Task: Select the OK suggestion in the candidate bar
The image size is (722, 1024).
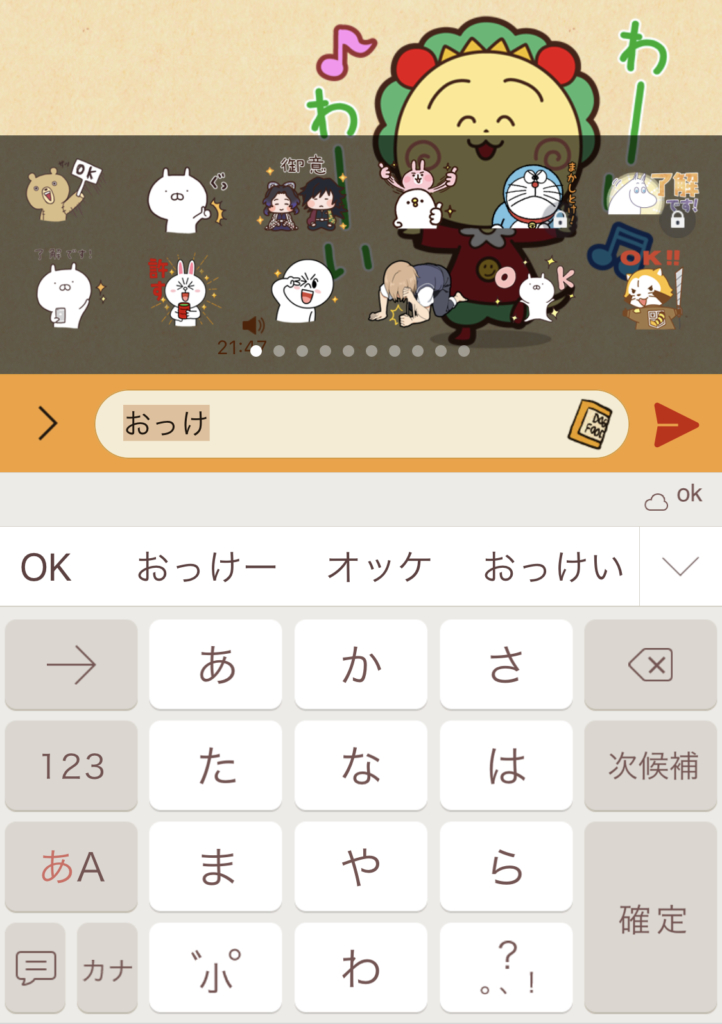Action: pos(46,567)
